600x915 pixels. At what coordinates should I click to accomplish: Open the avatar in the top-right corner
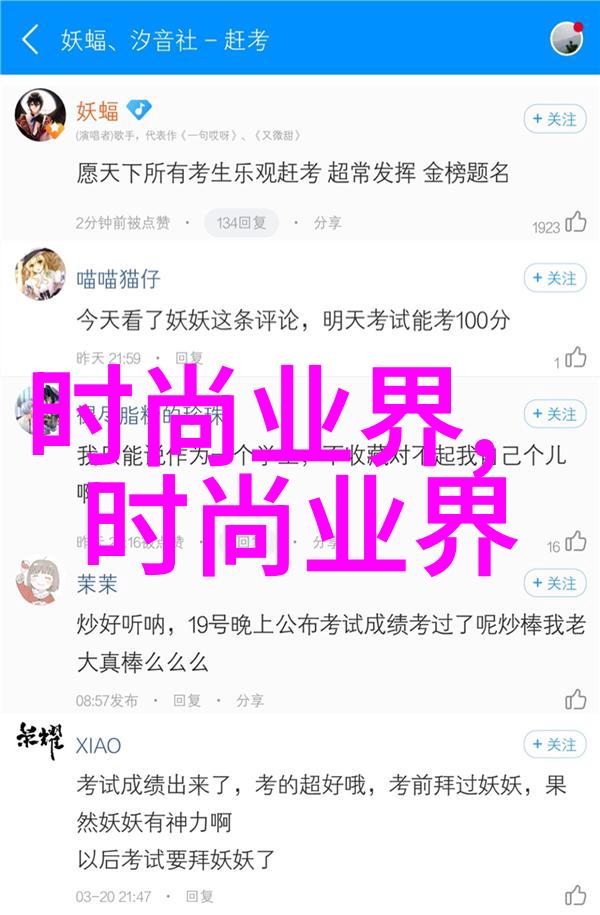565,40
